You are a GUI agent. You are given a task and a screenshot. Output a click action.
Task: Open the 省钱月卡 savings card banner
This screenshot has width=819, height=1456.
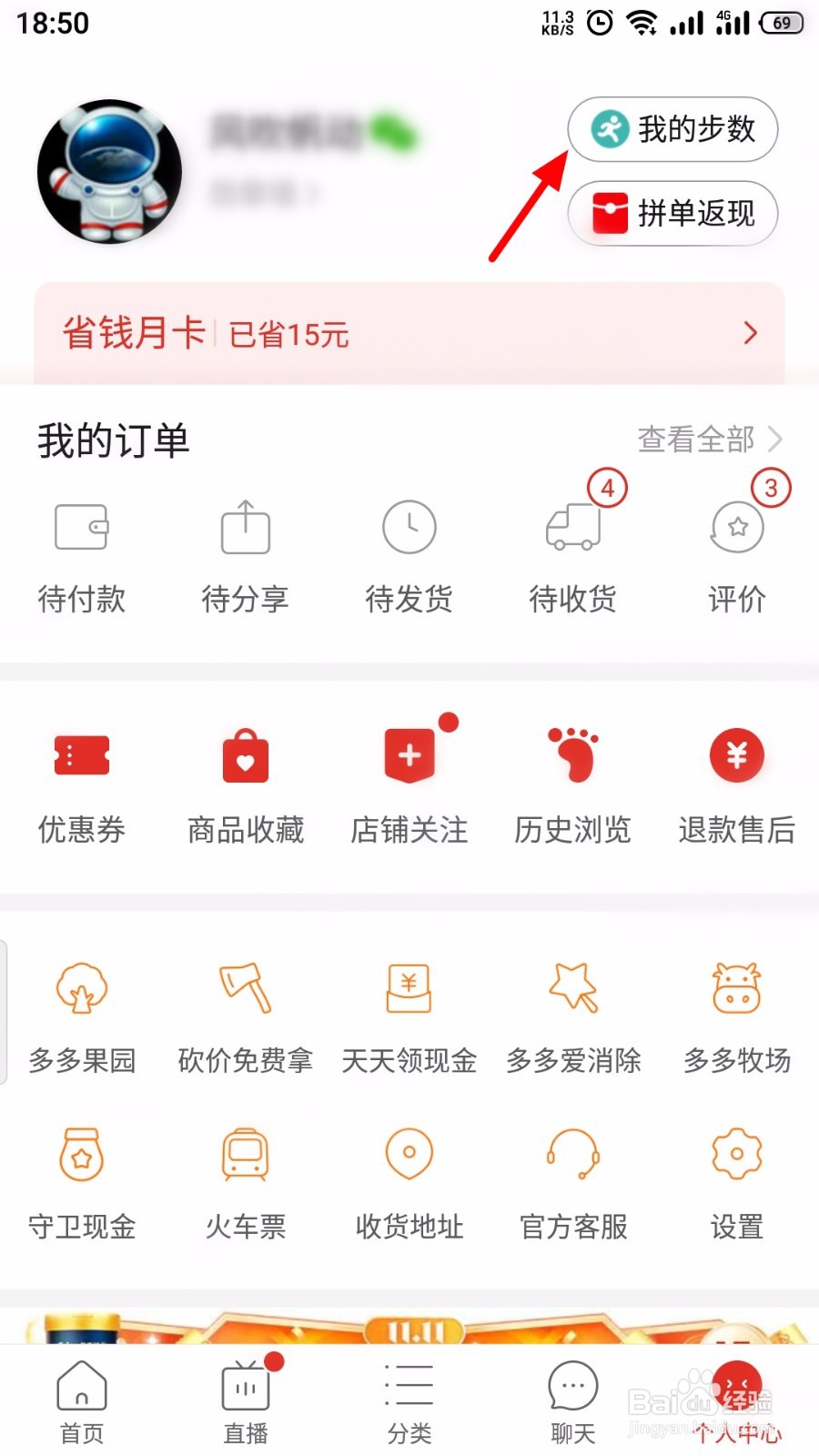[409, 333]
